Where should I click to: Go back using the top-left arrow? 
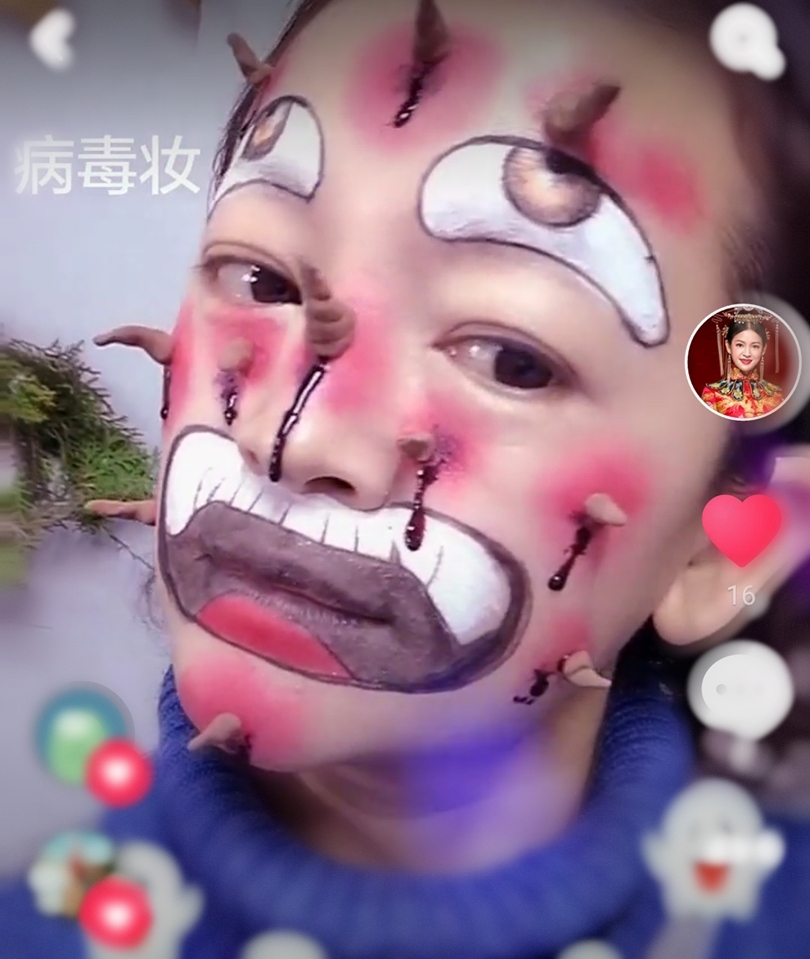click(52, 38)
